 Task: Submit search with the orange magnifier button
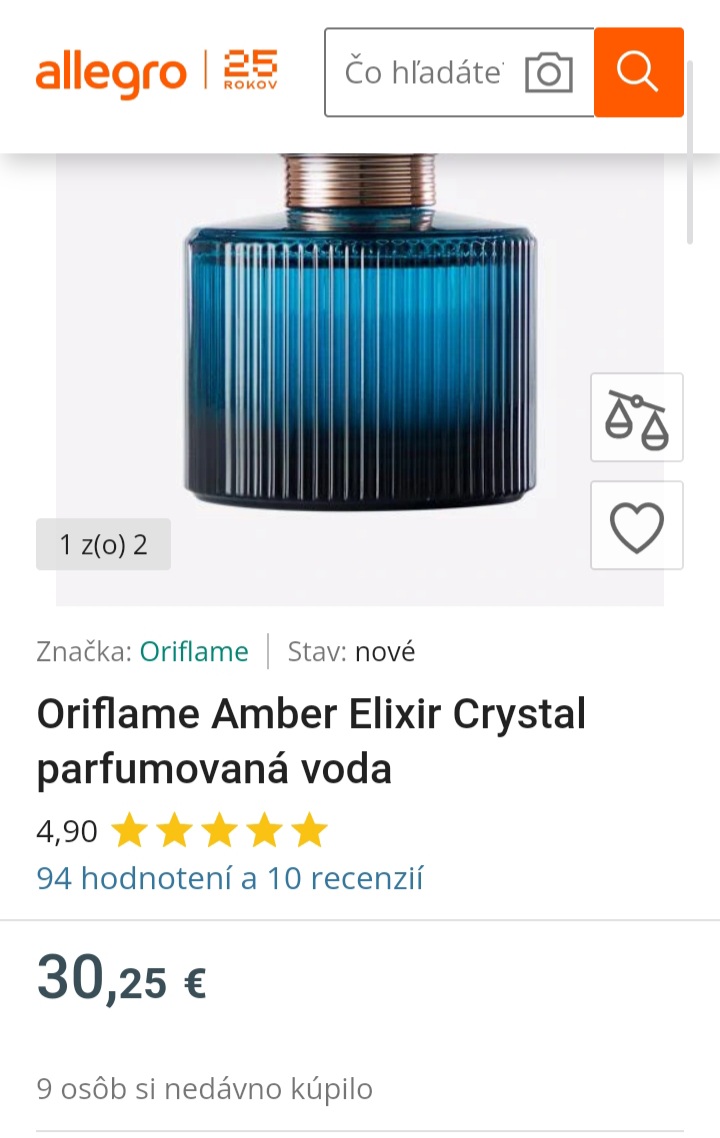(x=638, y=73)
